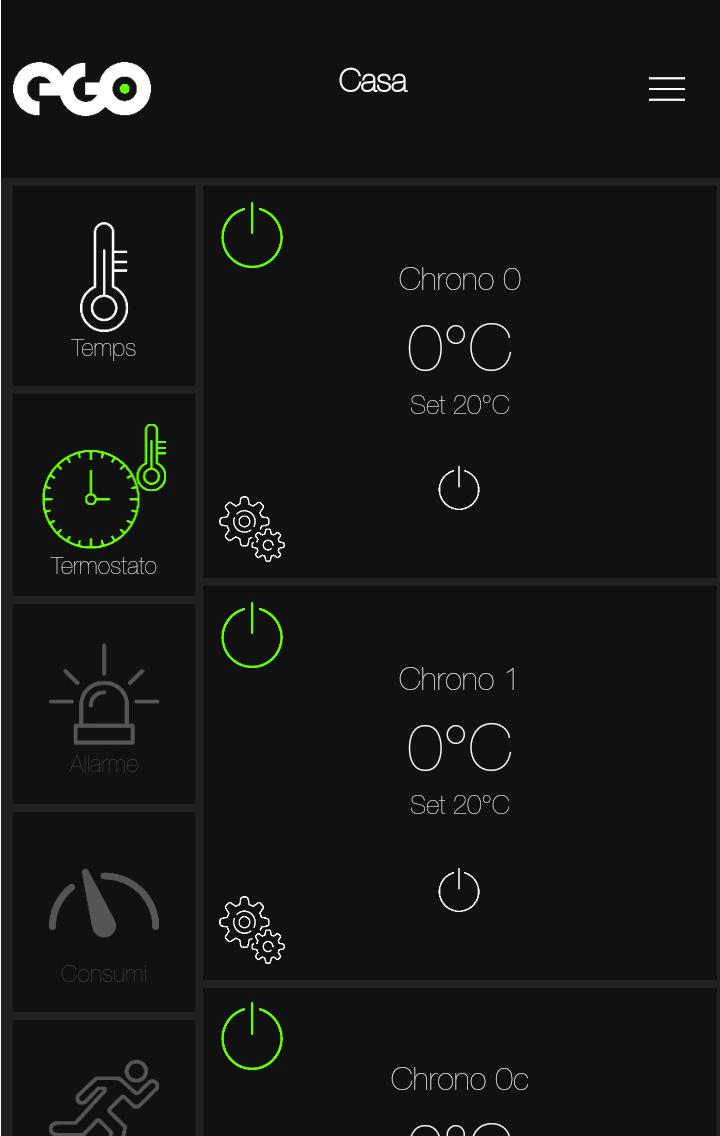The width and height of the screenshot is (720, 1136).
Task: Switch to the Temps section
Action: pos(104,287)
